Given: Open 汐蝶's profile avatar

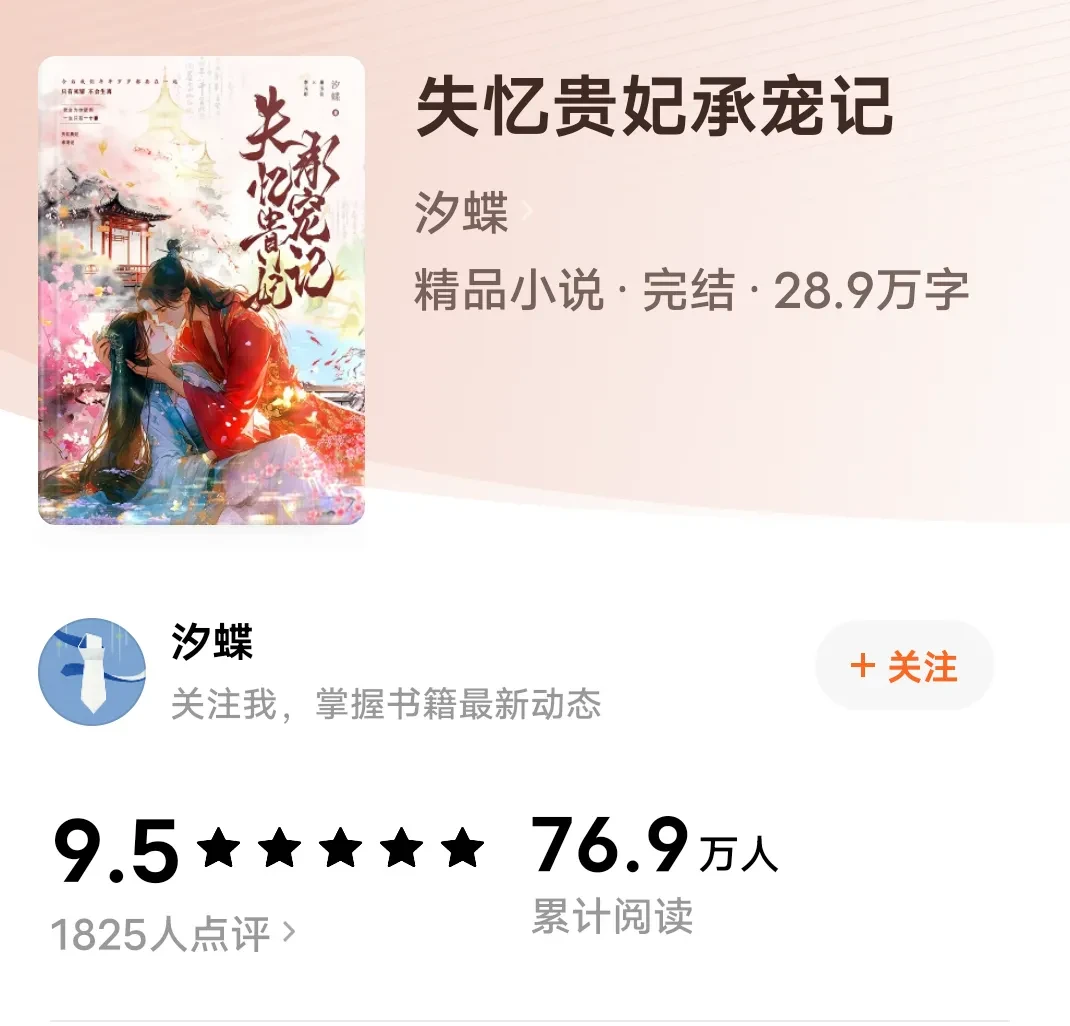Looking at the screenshot, I should [x=92, y=672].
